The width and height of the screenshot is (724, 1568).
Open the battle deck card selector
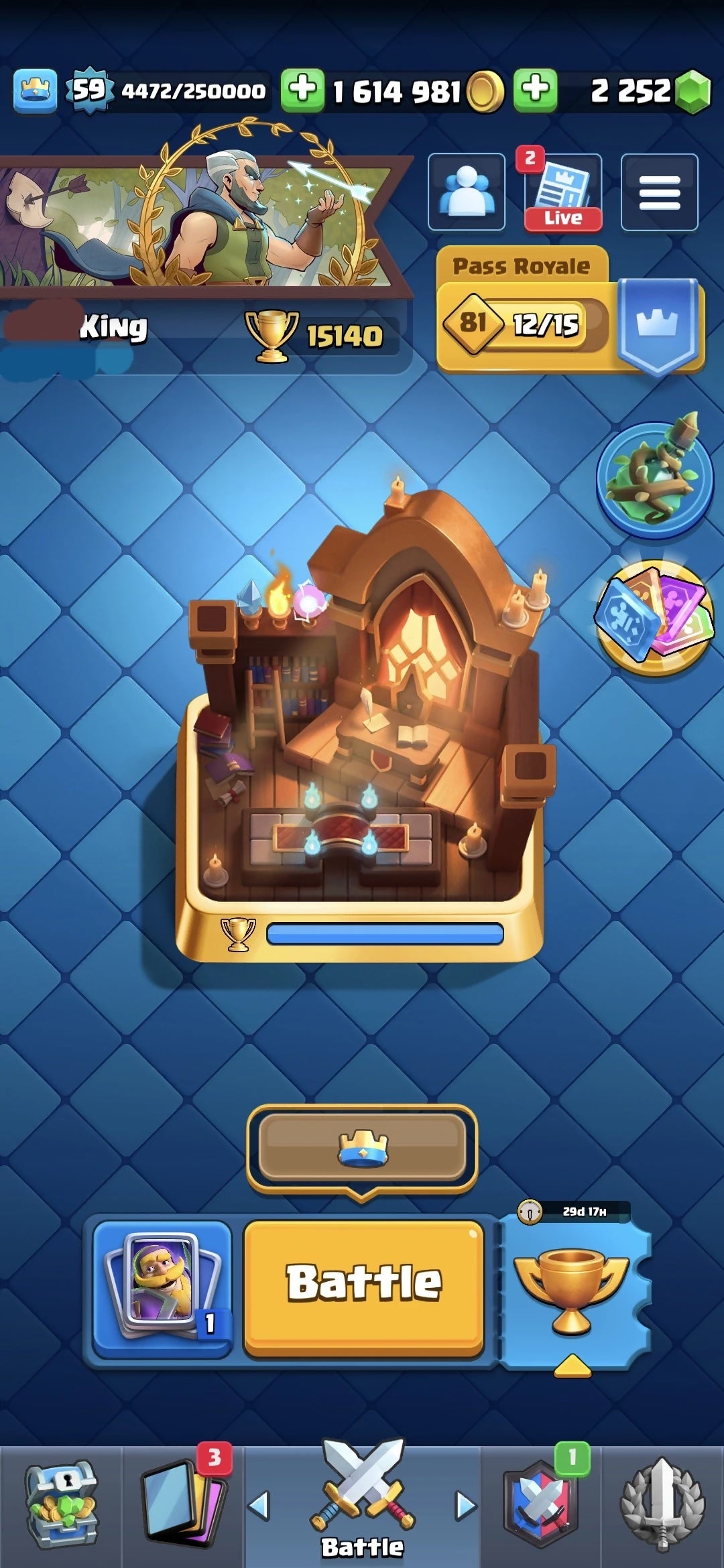[x=163, y=1288]
